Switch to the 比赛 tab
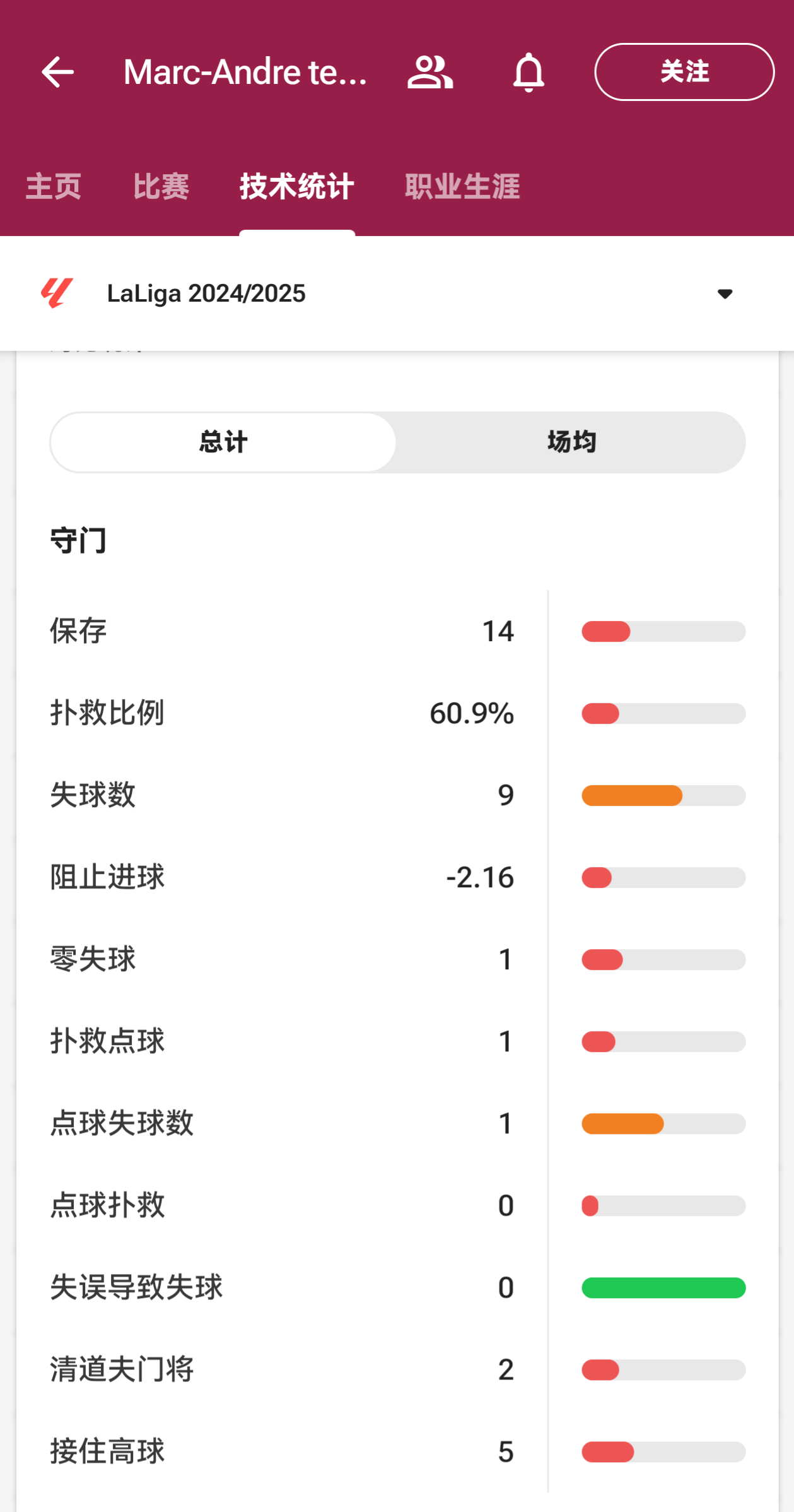The height and width of the screenshot is (1512, 794). tap(161, 187)
